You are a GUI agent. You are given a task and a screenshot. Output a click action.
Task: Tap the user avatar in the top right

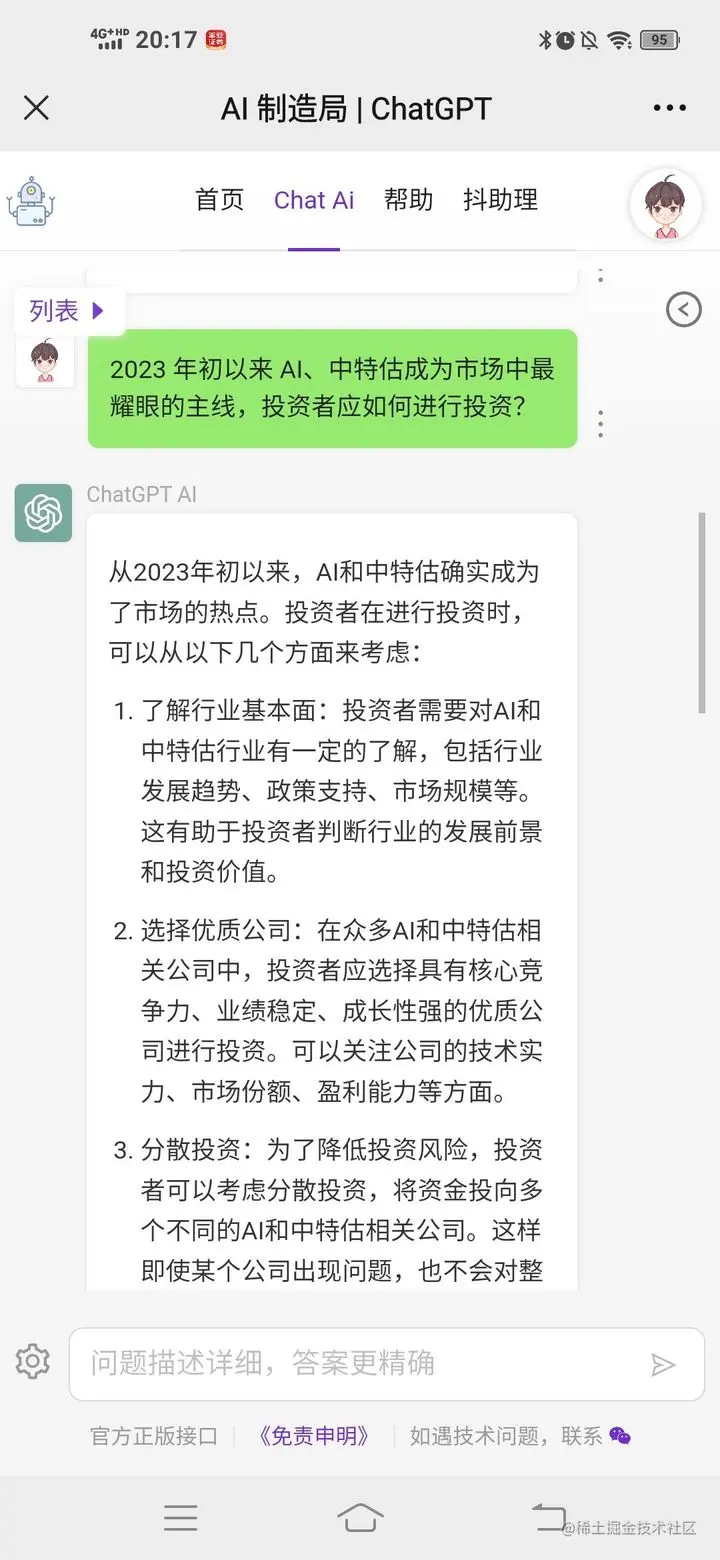(664, 204)
